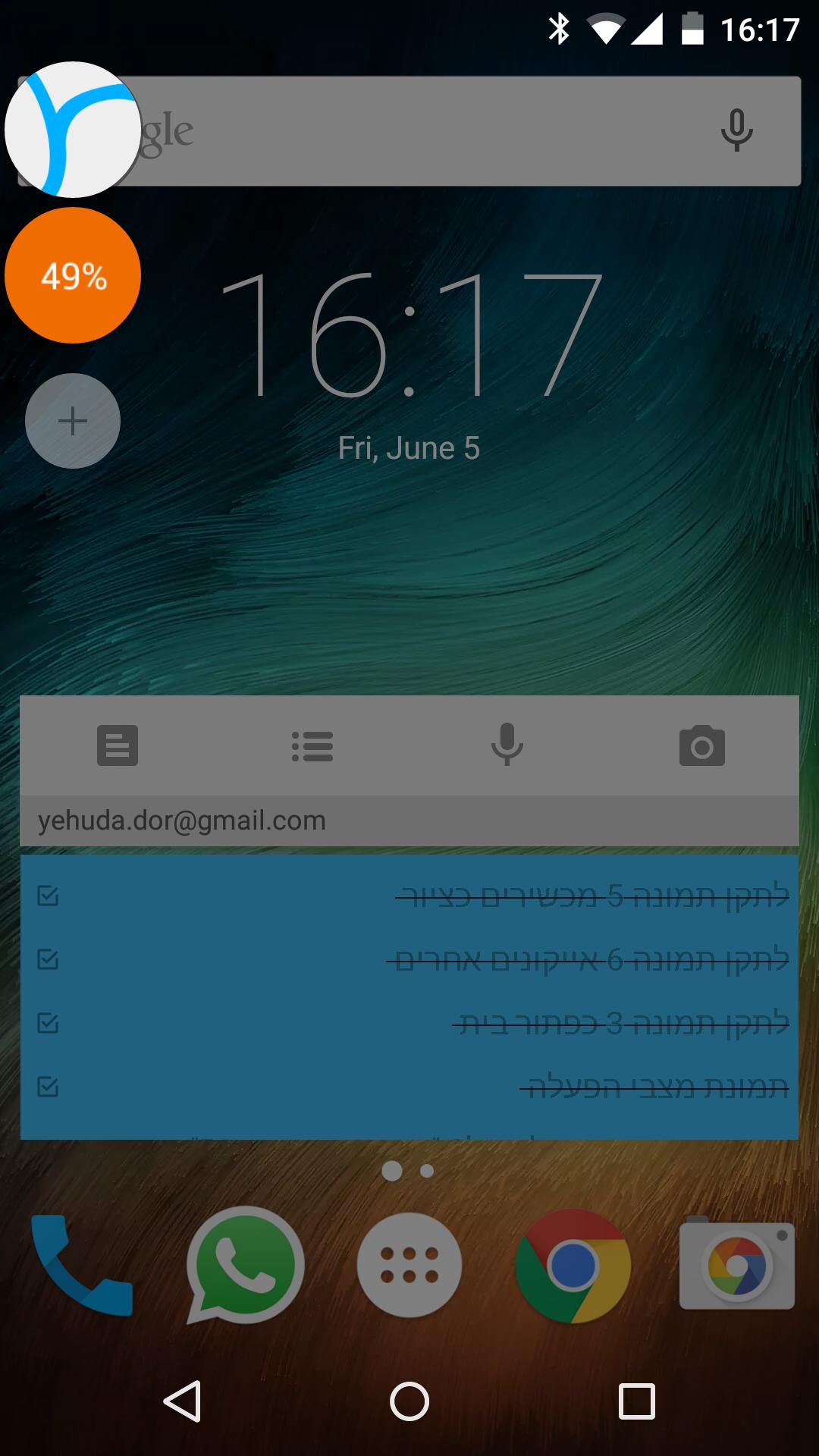Open the Google search bar

point(425,130)
